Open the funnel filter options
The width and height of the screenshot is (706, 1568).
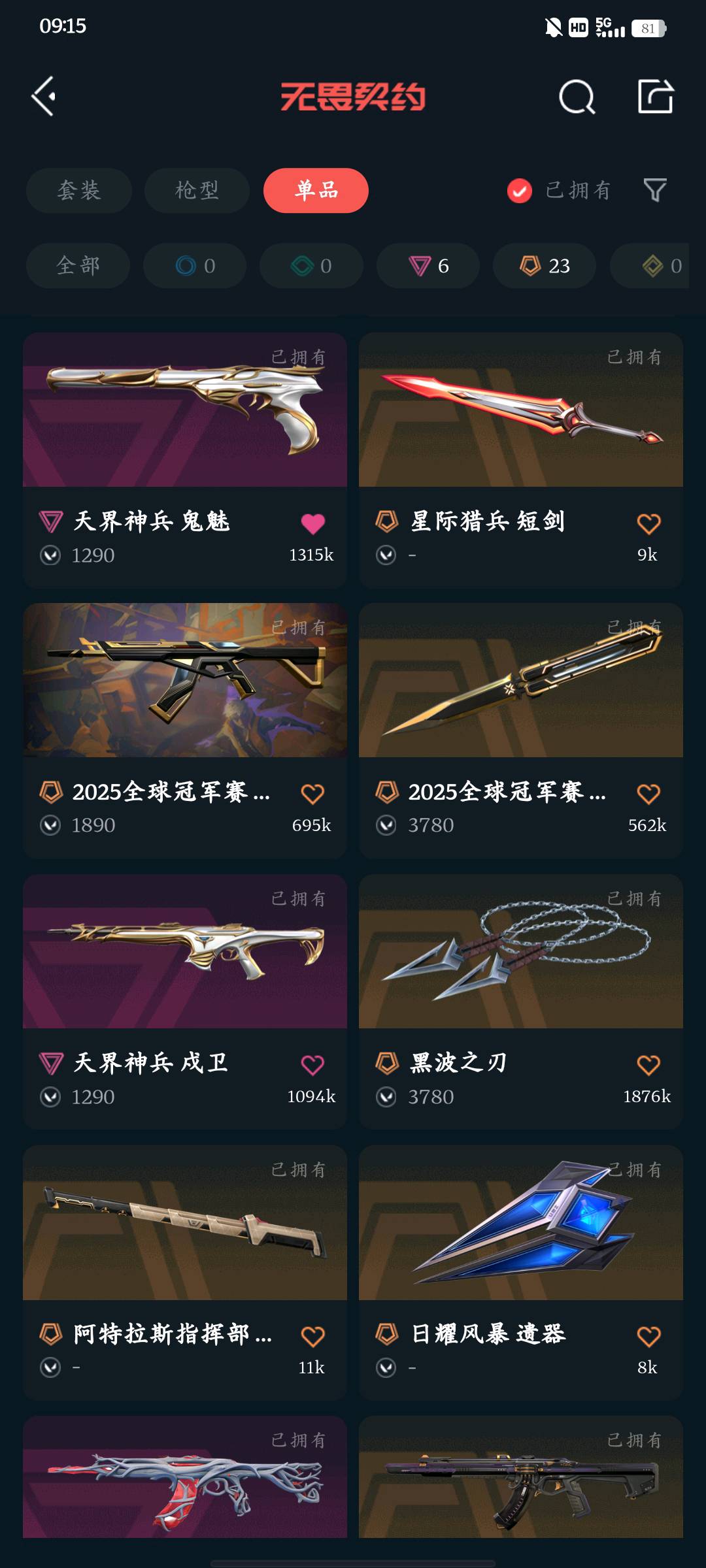pos(655,190)
